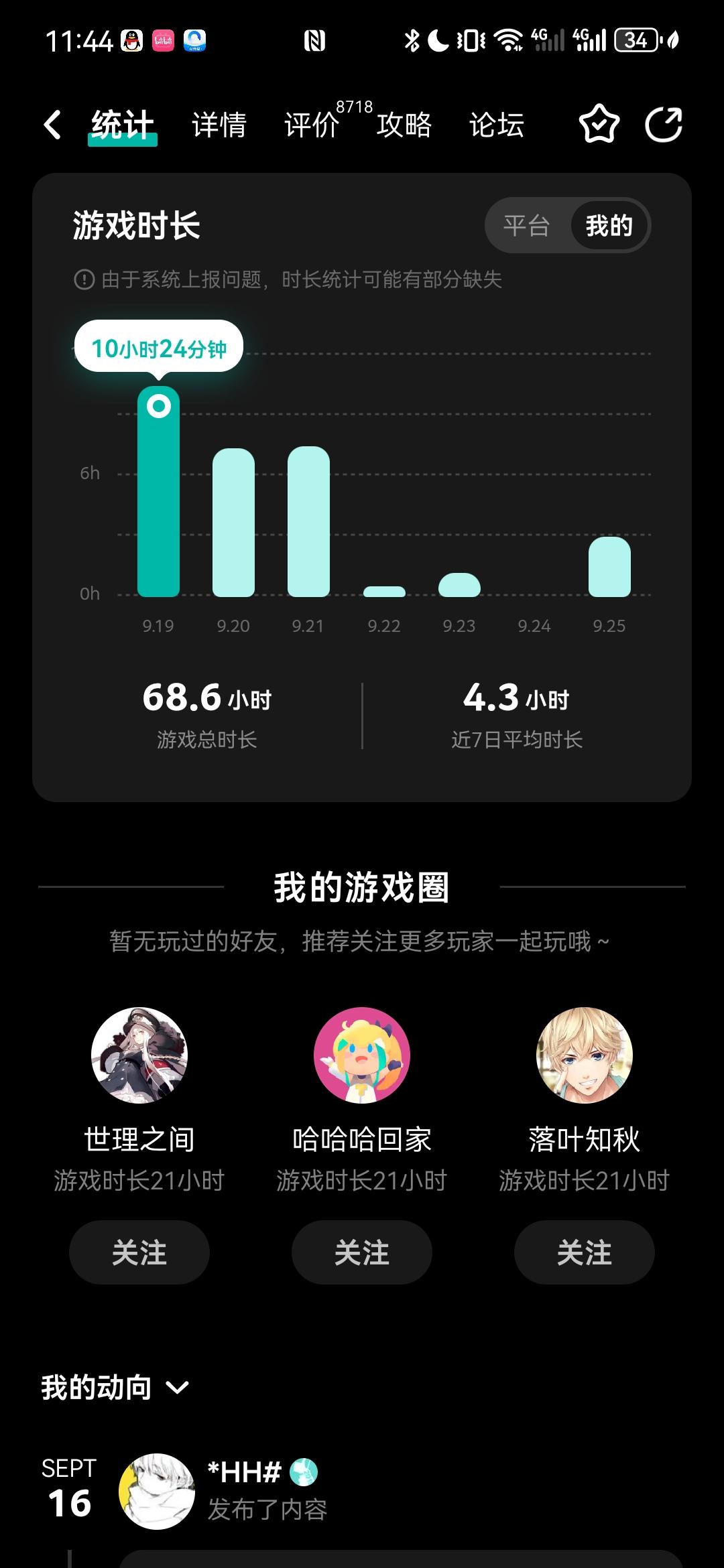Tap the NFC icon in the status bar
Viewport: 724px width, 1568px height.
point(314,42)
